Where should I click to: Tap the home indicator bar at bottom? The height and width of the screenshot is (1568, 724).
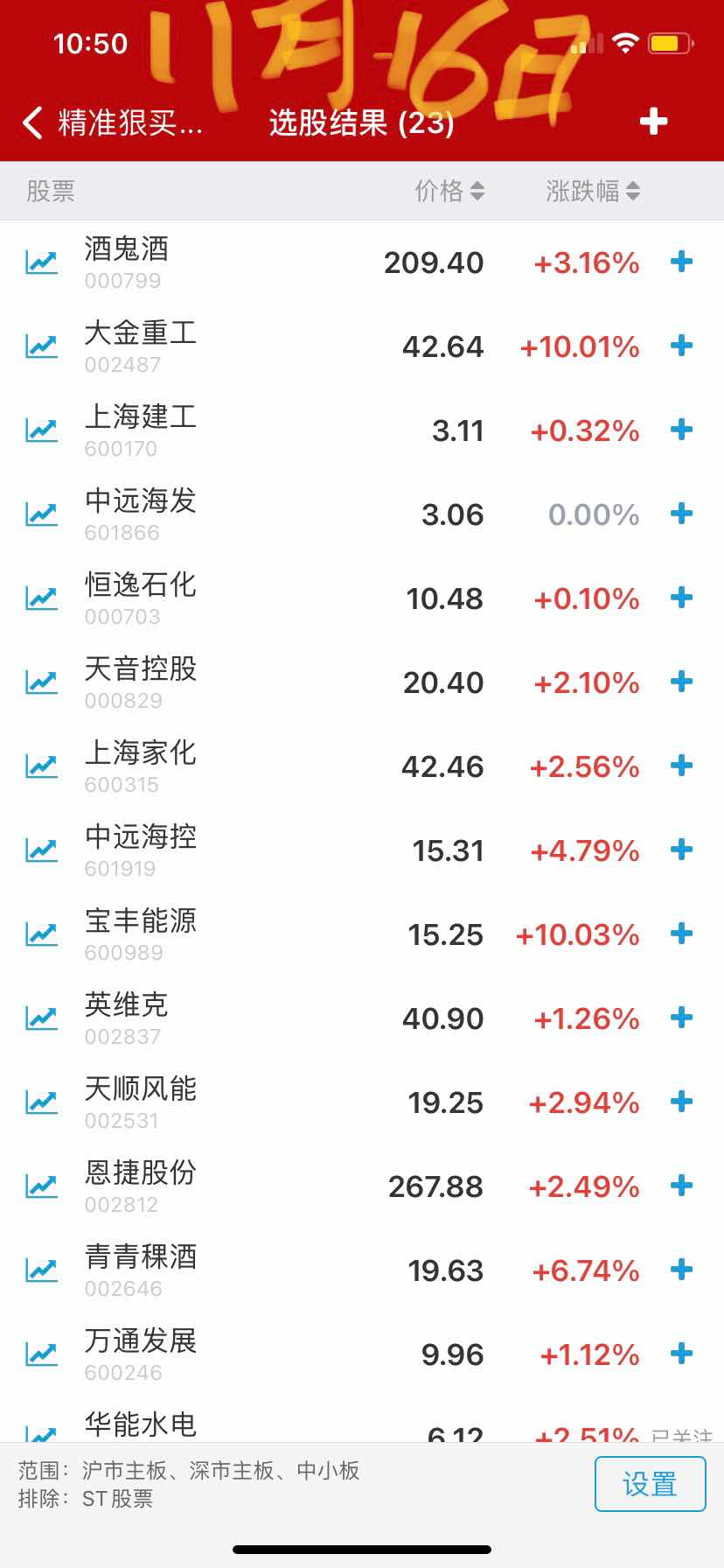coord(362,1550)
